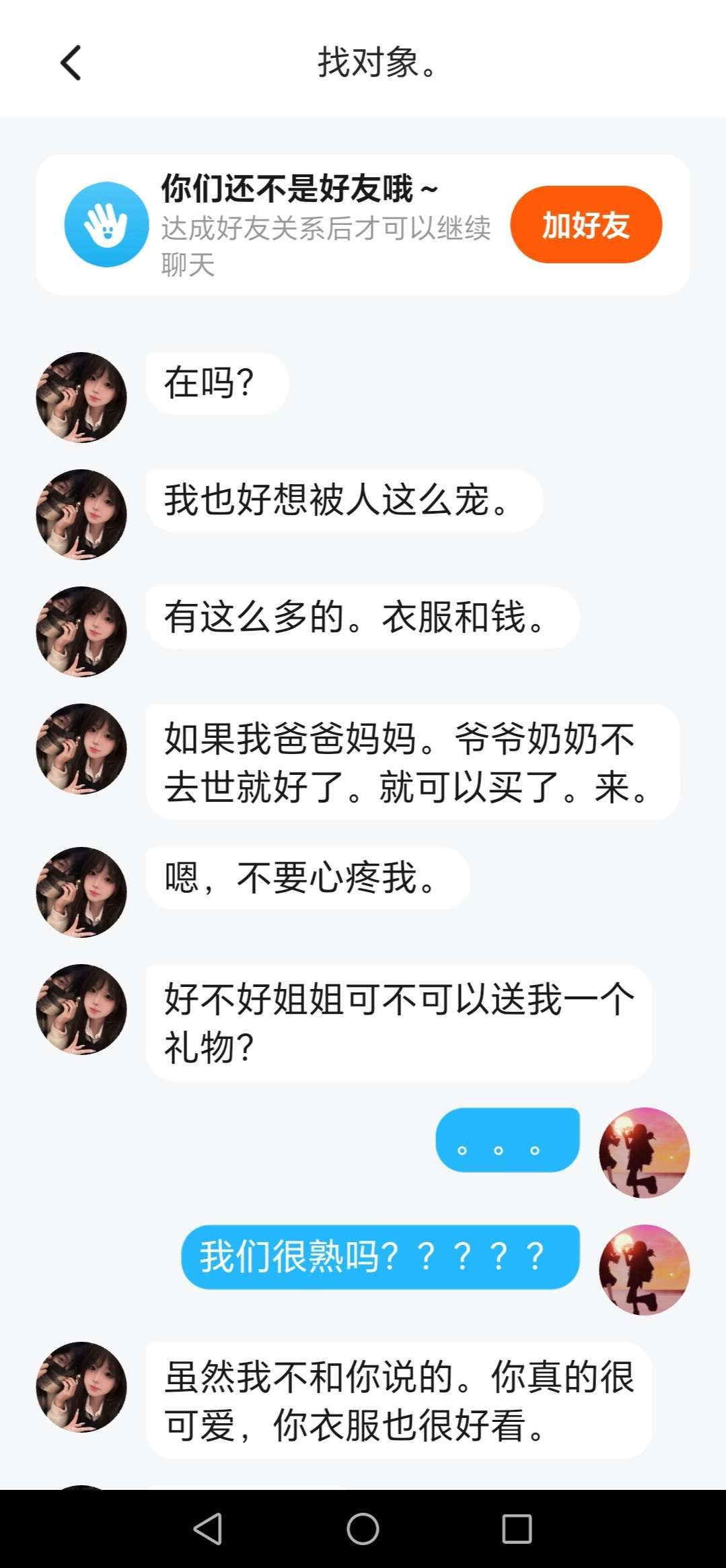Go back from the 找对象。 chat
Viewport: 726px width, 1568px height.
[x=71, y=63]
